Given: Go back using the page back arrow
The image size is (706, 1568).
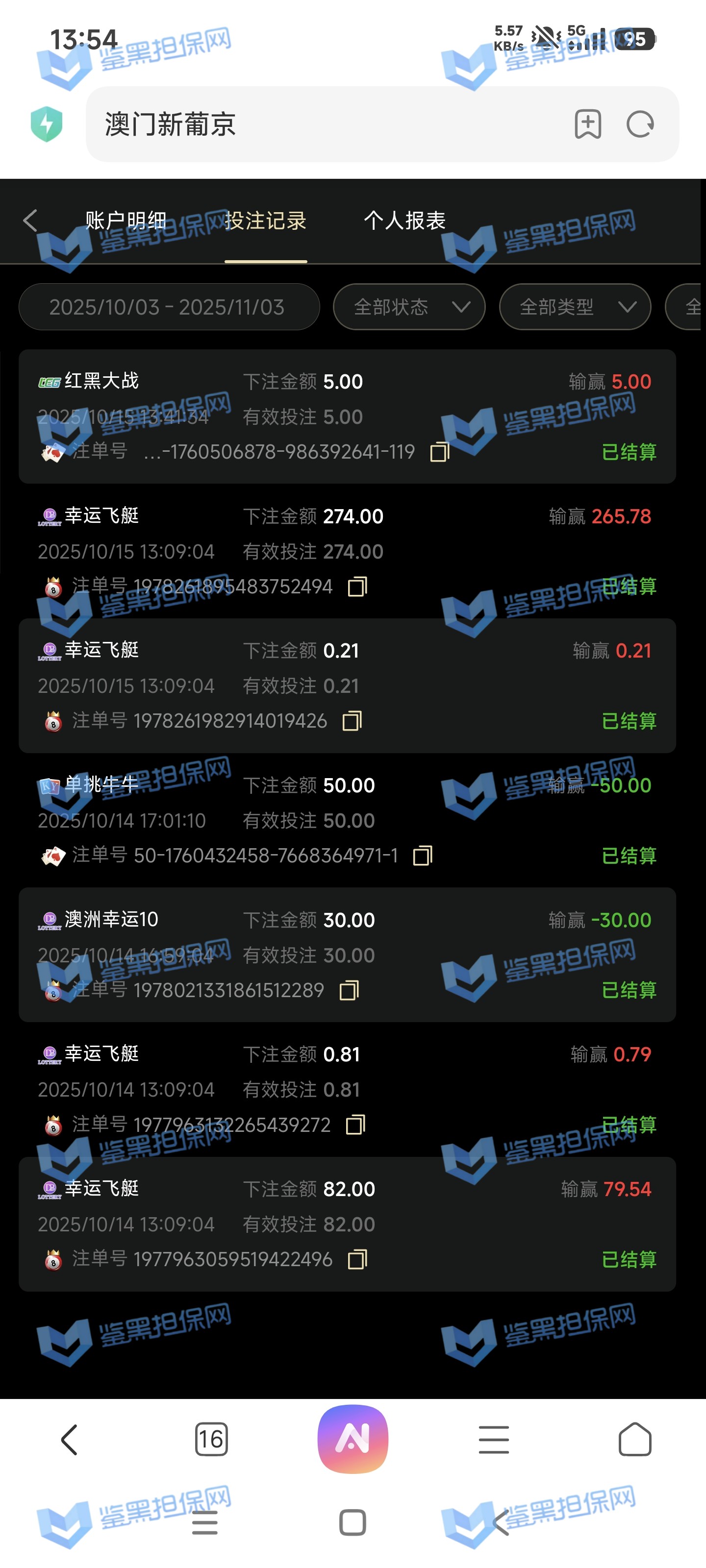Looking at the screenshot, I should coord(30,220).
